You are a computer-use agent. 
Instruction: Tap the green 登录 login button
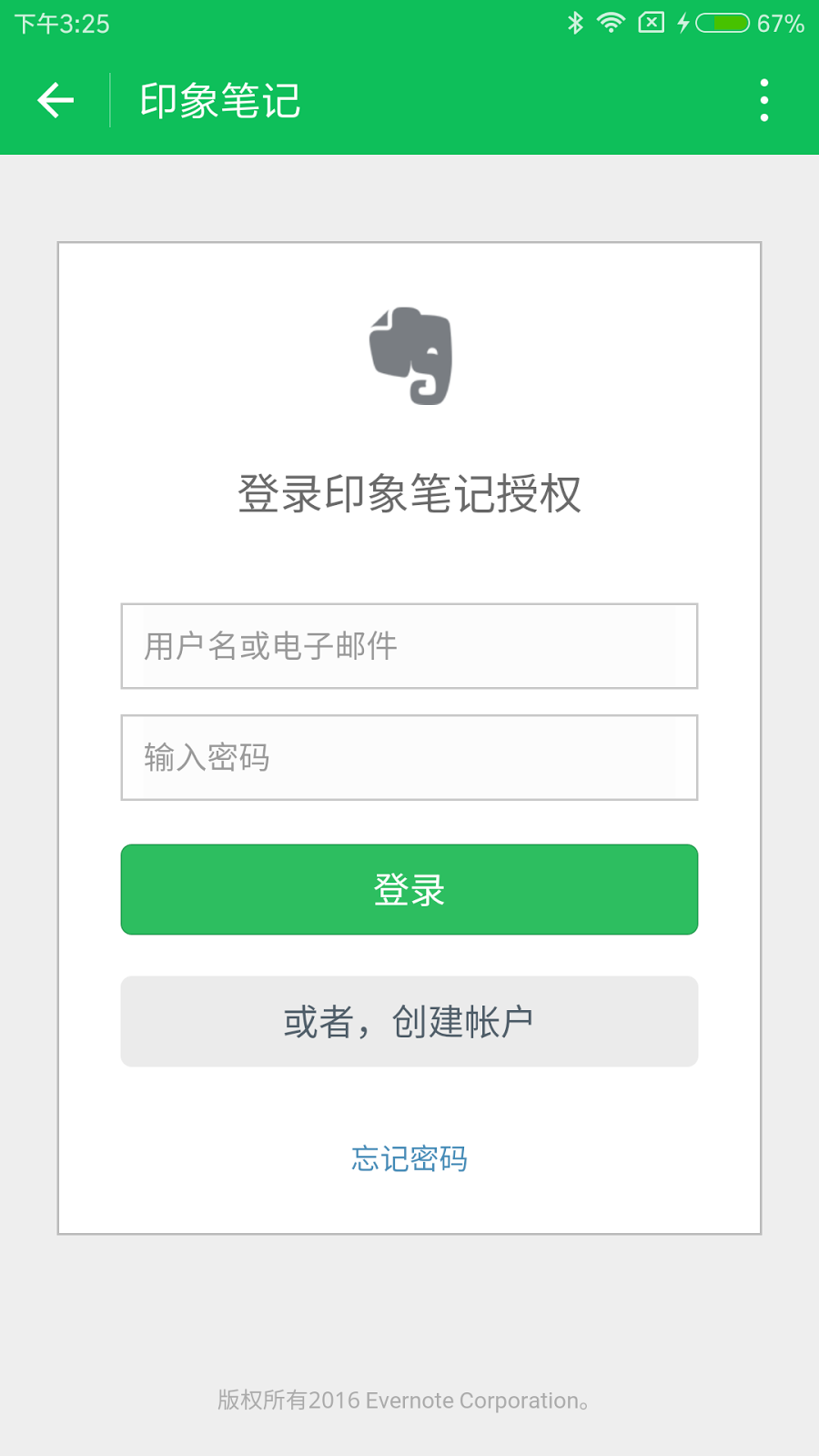[x=409, y=889]
